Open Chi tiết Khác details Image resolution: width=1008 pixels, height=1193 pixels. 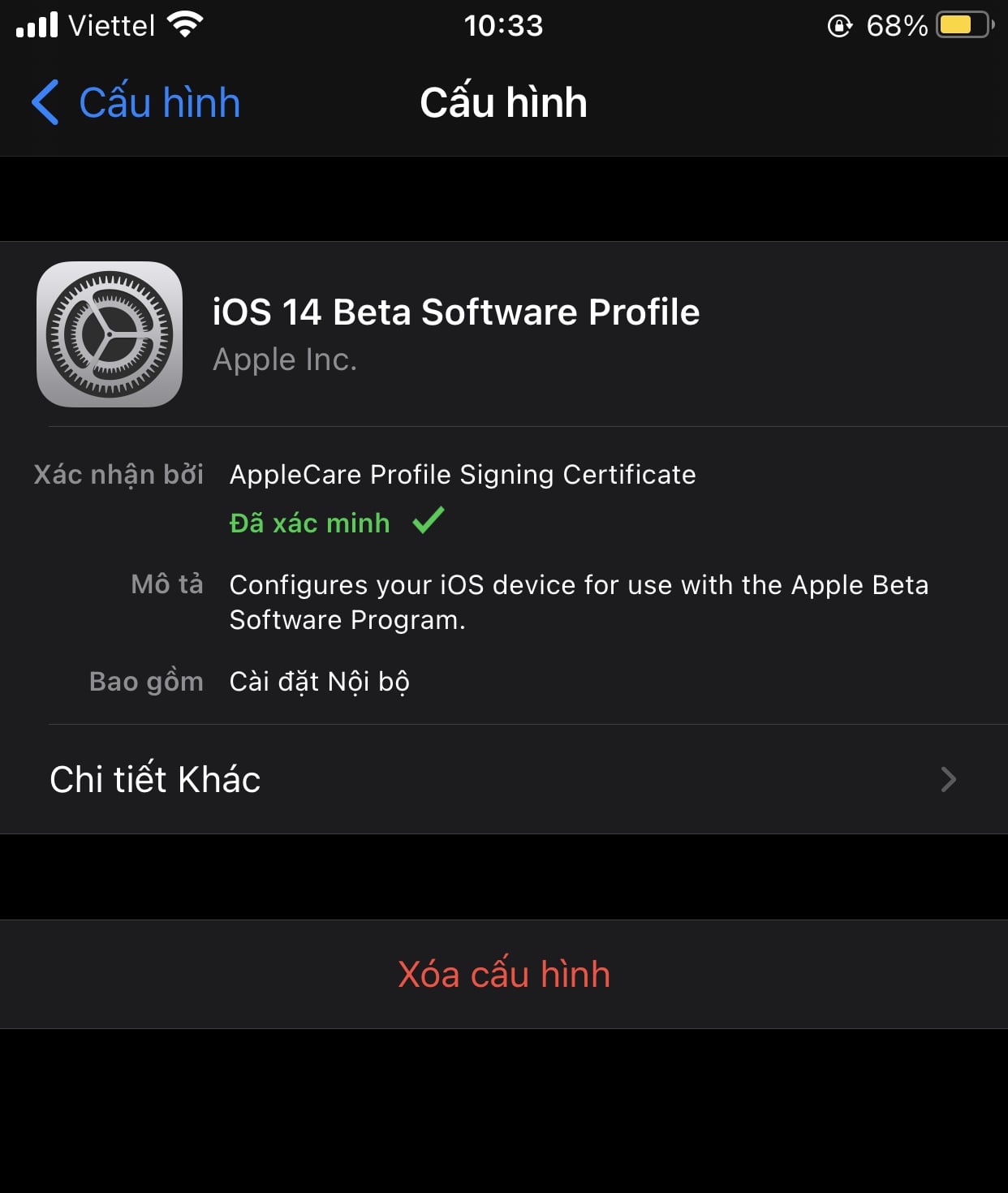pyautogui.click(x=503, y=779)
